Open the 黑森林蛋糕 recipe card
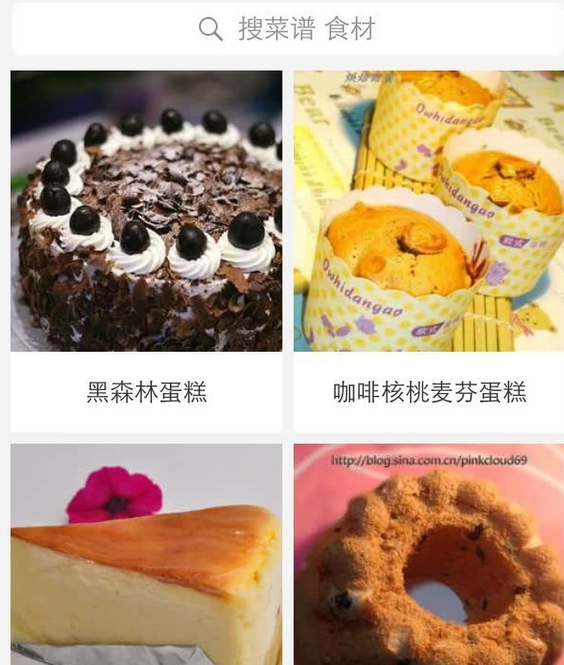Screen dimensions: 564x665 click(x=146, y=251)
